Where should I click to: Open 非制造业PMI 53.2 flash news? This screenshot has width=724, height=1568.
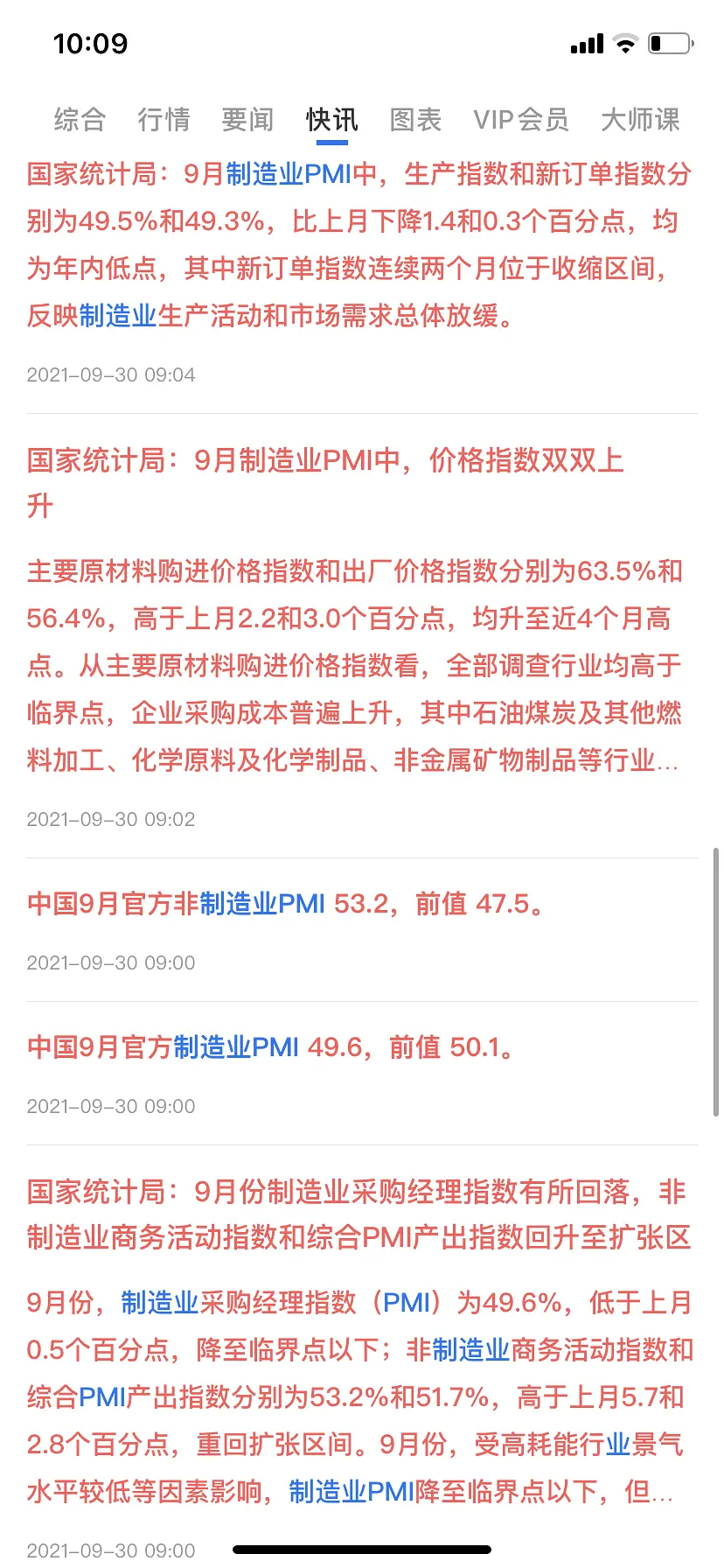point(289,903)
